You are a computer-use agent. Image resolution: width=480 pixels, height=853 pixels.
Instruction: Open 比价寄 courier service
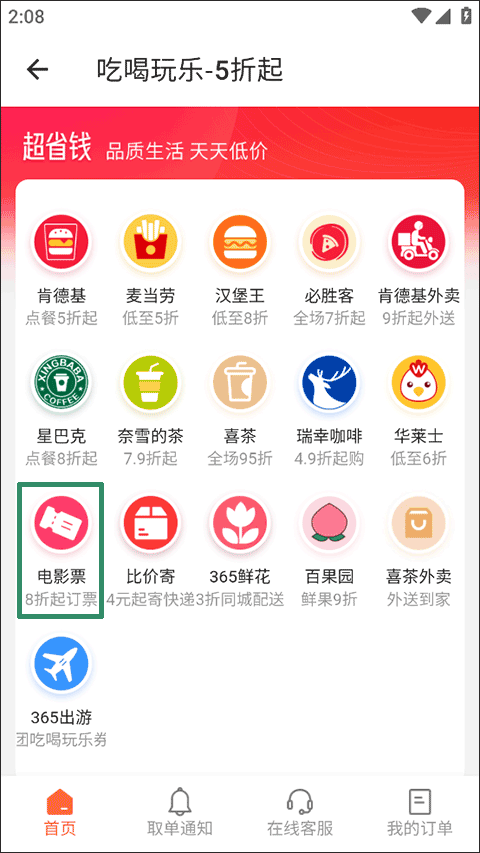click(x=150, y=550)
